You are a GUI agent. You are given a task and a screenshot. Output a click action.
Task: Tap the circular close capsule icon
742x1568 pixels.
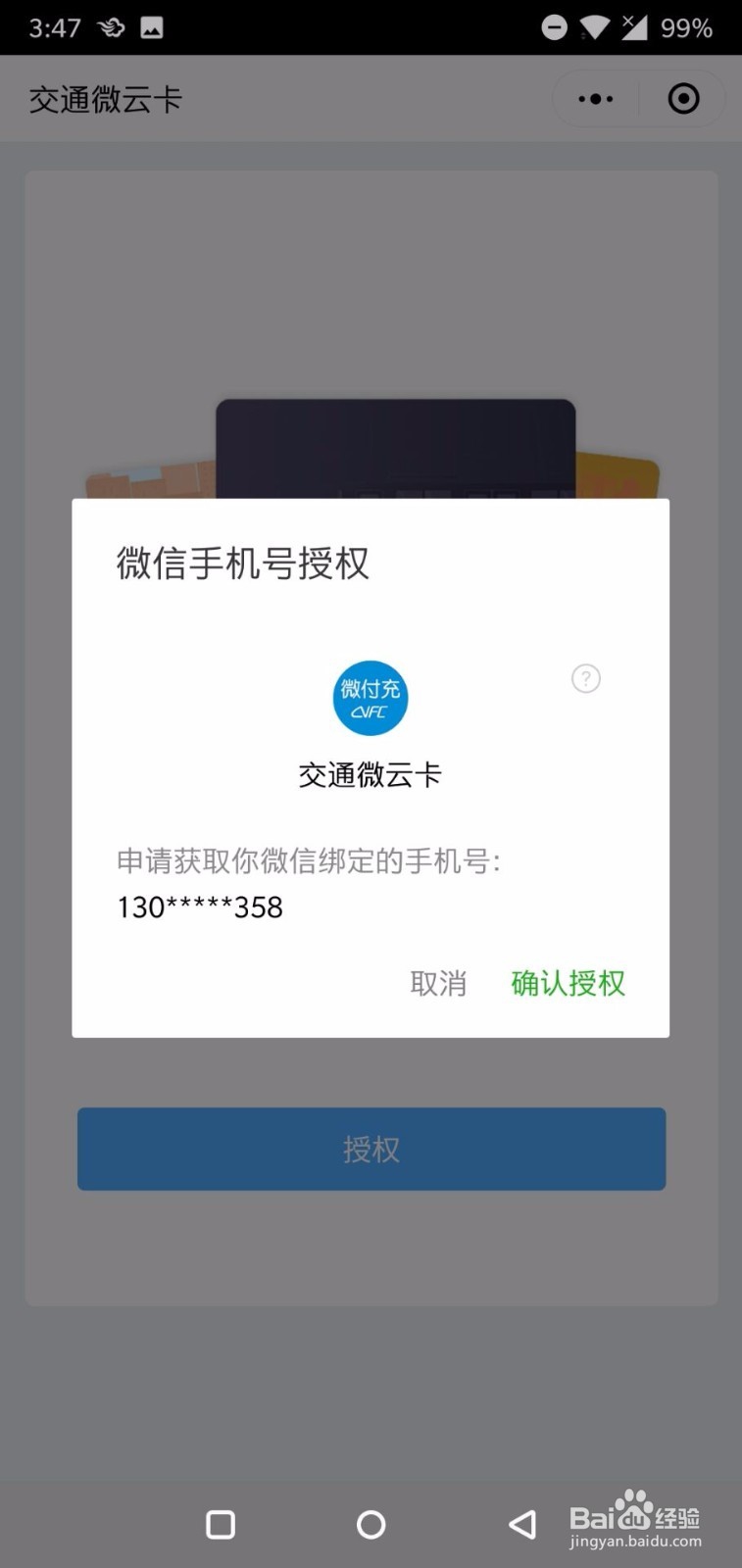[683, 98]
